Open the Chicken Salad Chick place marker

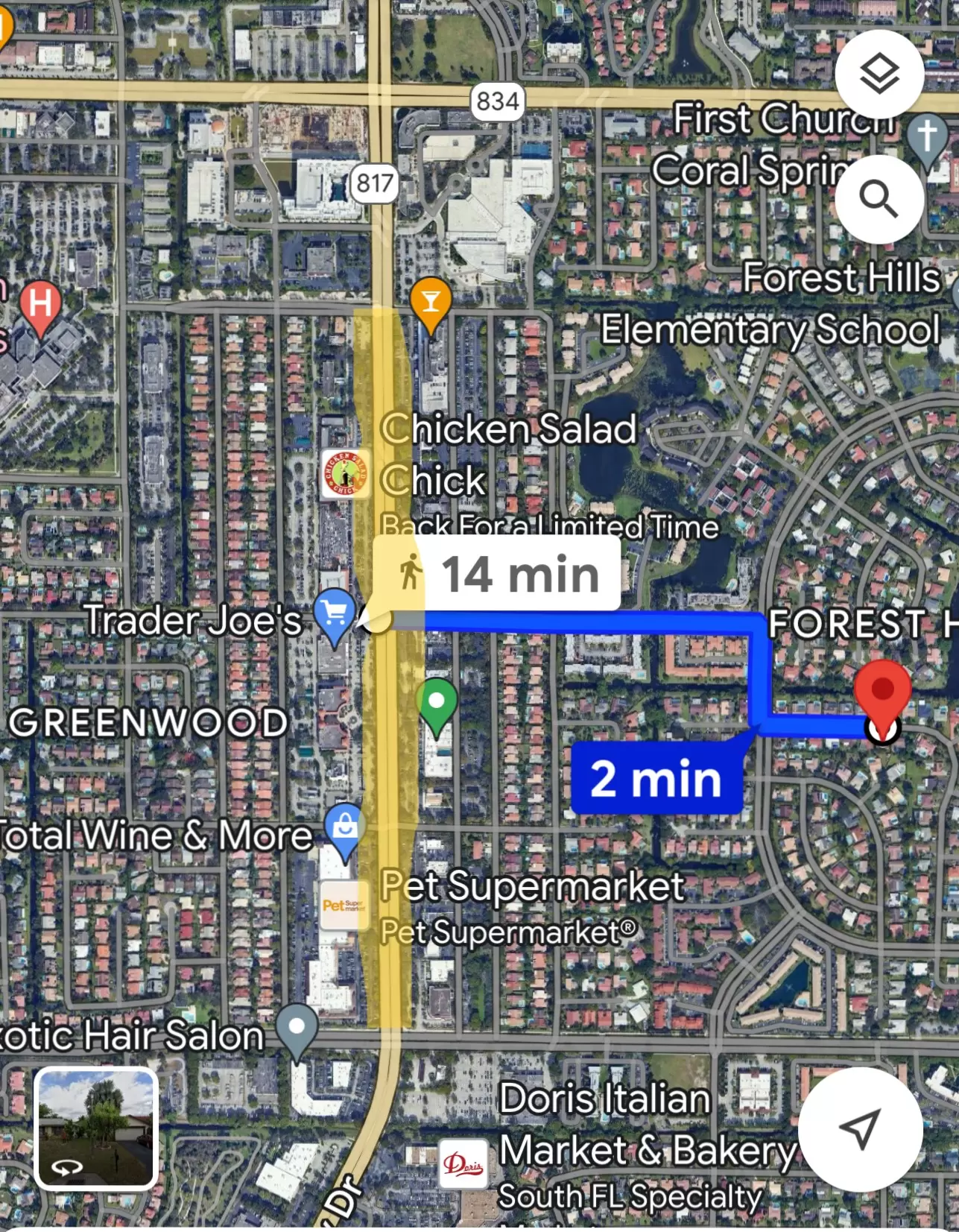[x=345, y=473]
